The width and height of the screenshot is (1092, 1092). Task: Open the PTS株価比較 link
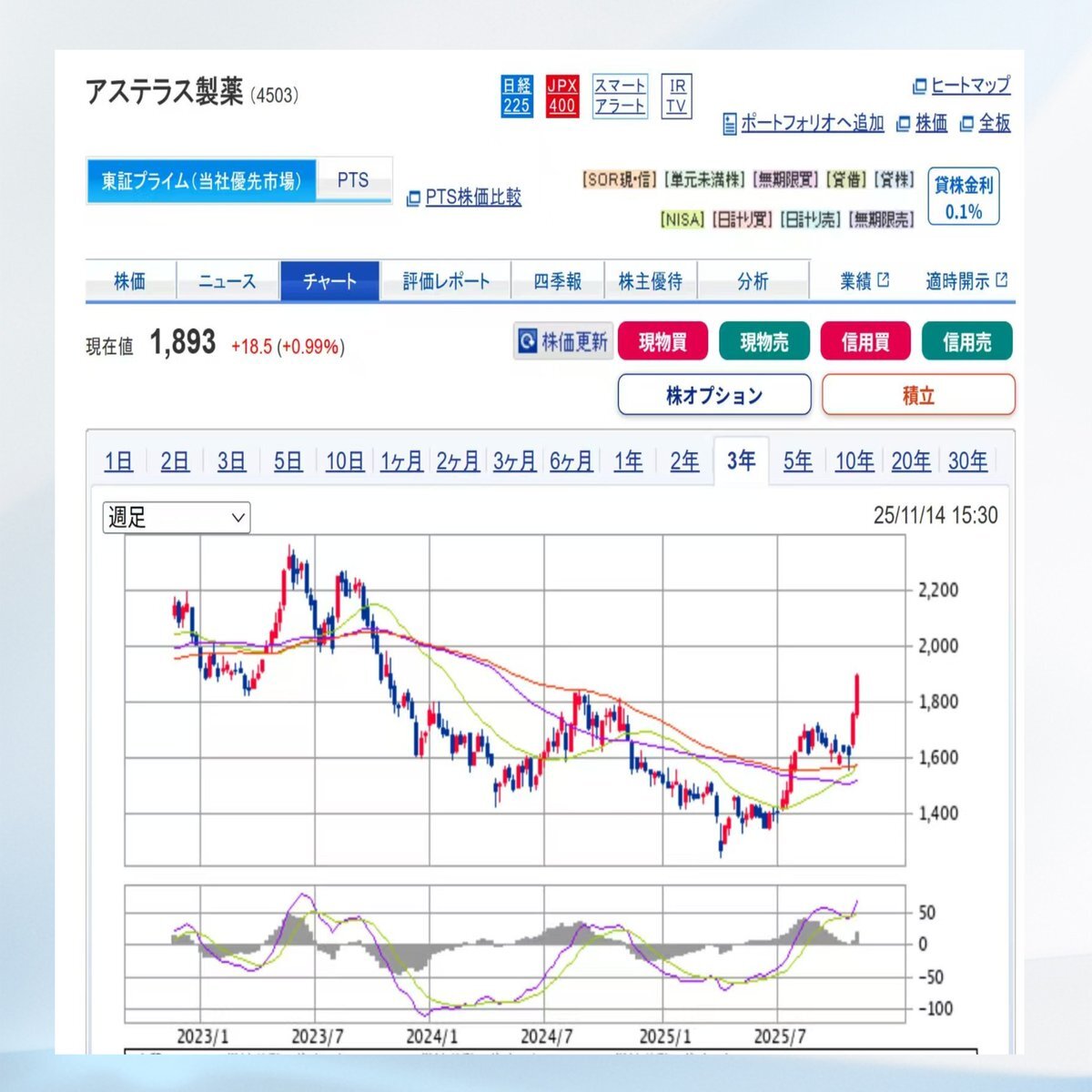pos(472,197)
